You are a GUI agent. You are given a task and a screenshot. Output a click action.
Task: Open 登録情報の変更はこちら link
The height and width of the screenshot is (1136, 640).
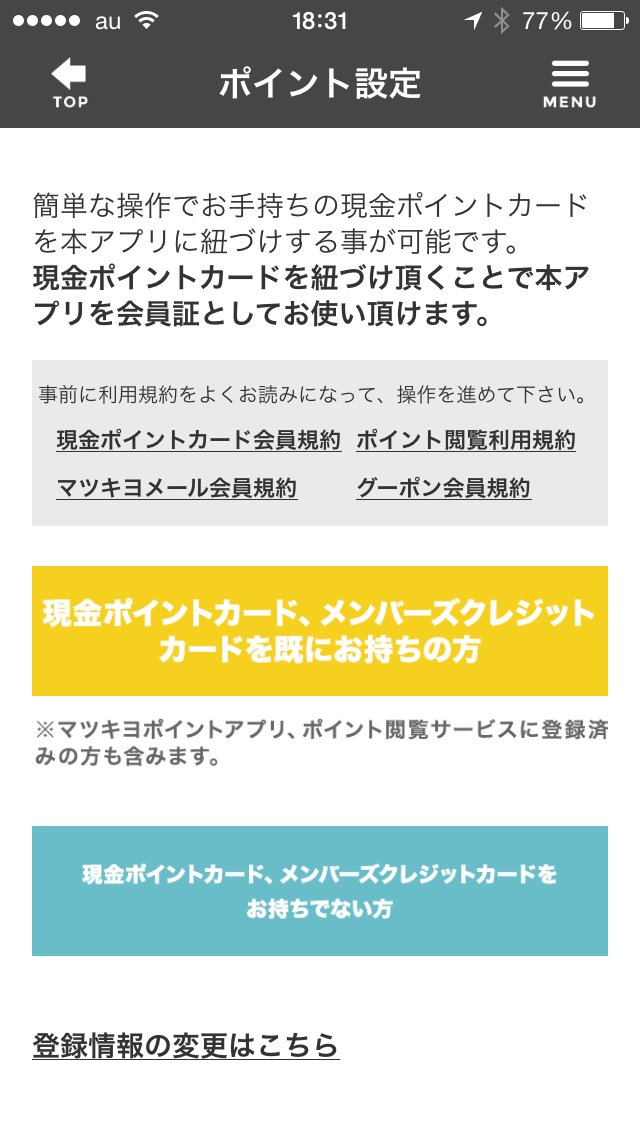[186, 1046]
